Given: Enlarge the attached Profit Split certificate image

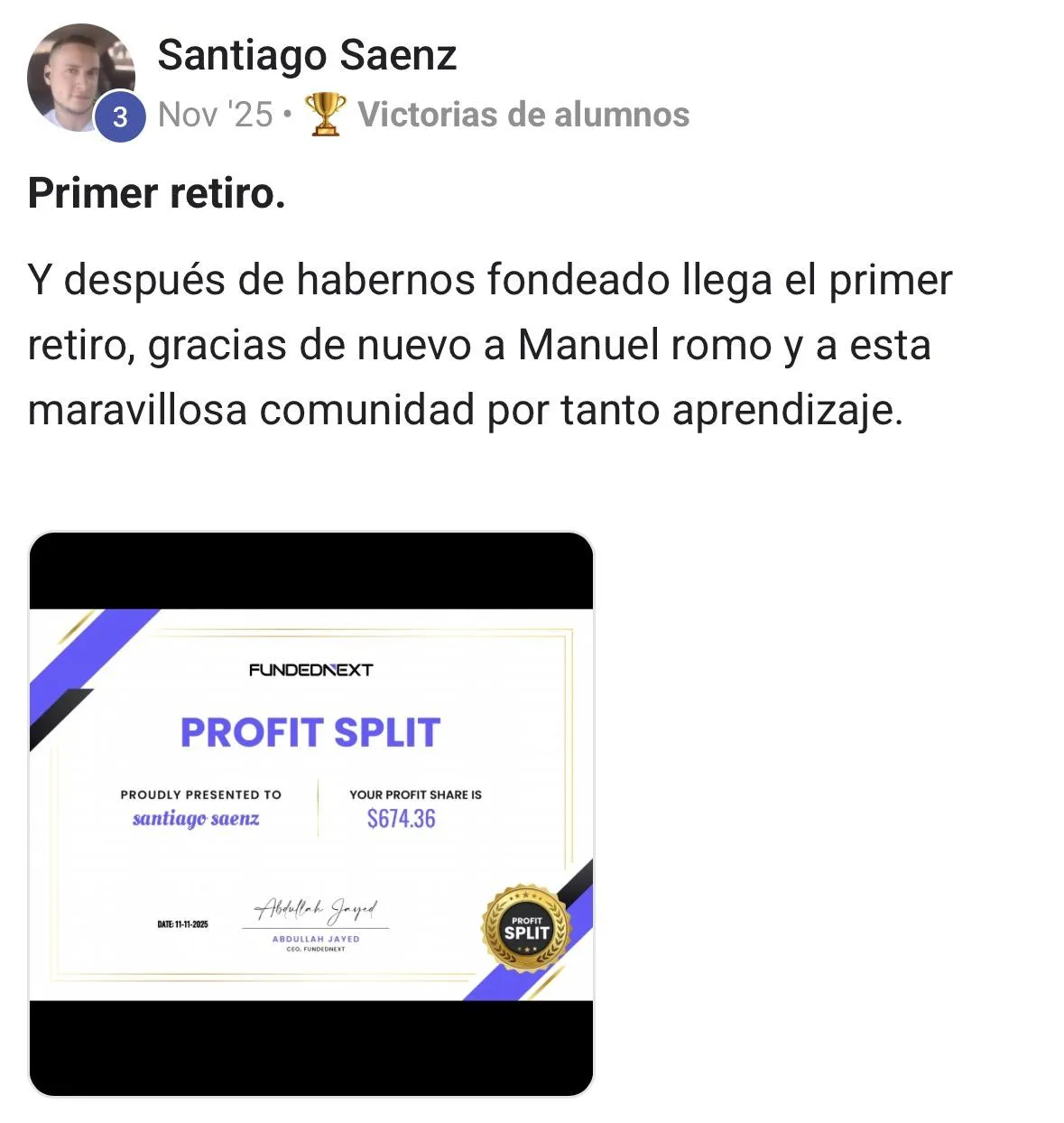Looking at the screenshot, I should point(311,813).
